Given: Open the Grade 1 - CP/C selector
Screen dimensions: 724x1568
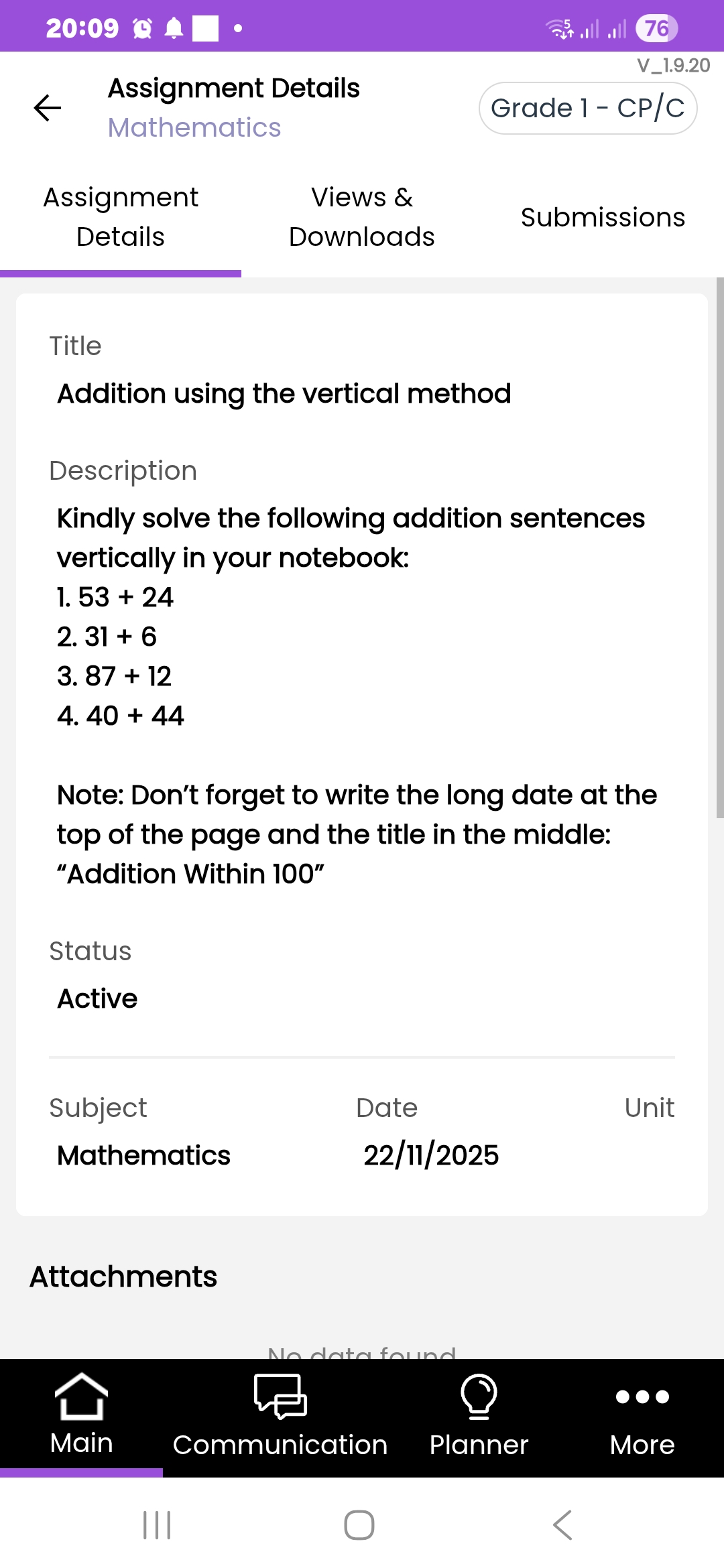Looking at the screenshot, I should tap(587, 108).
